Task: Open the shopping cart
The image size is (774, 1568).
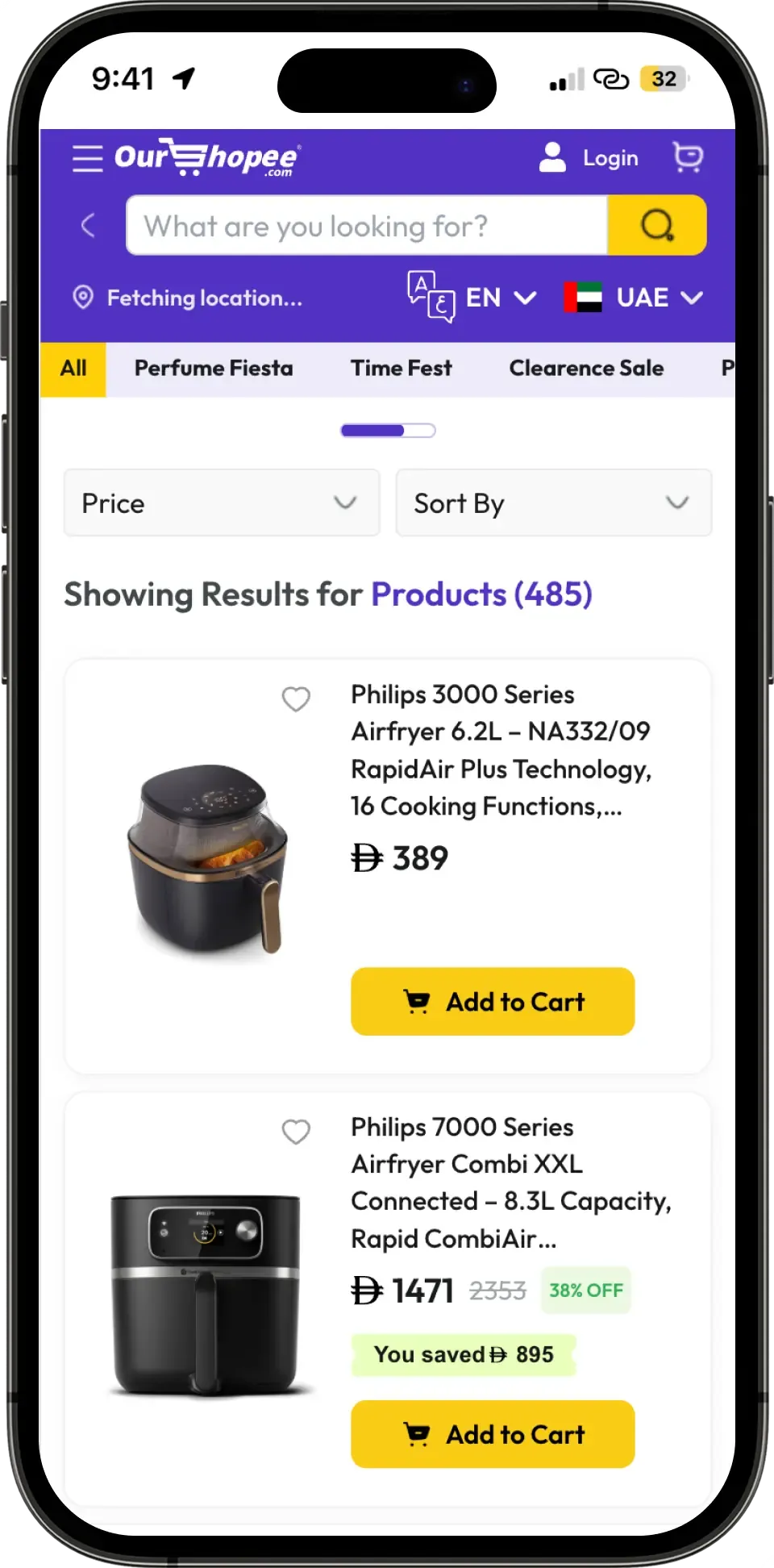Action: tap(688, 157)
